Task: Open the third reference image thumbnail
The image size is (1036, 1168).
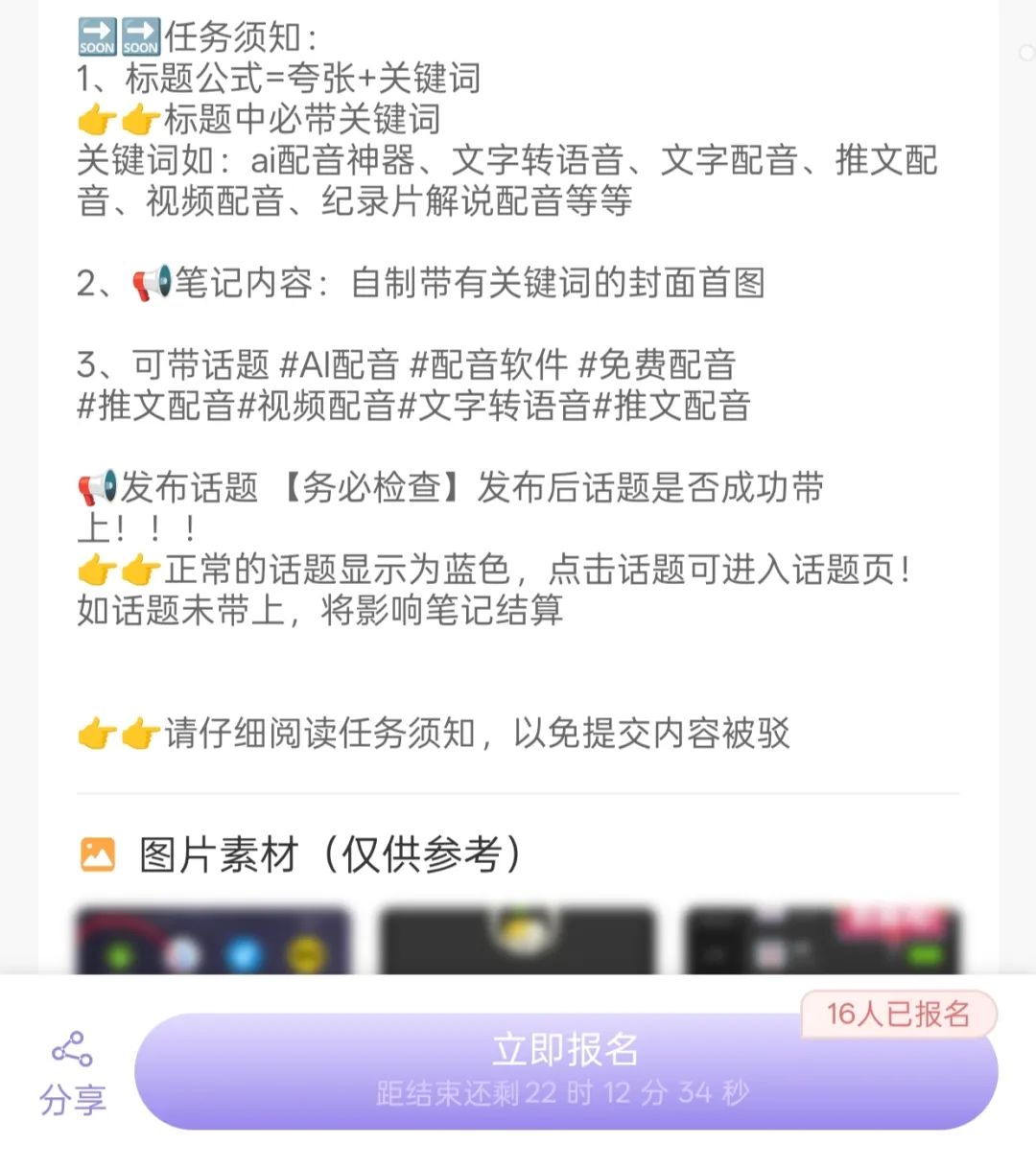Action: click(x=822, y=941)
